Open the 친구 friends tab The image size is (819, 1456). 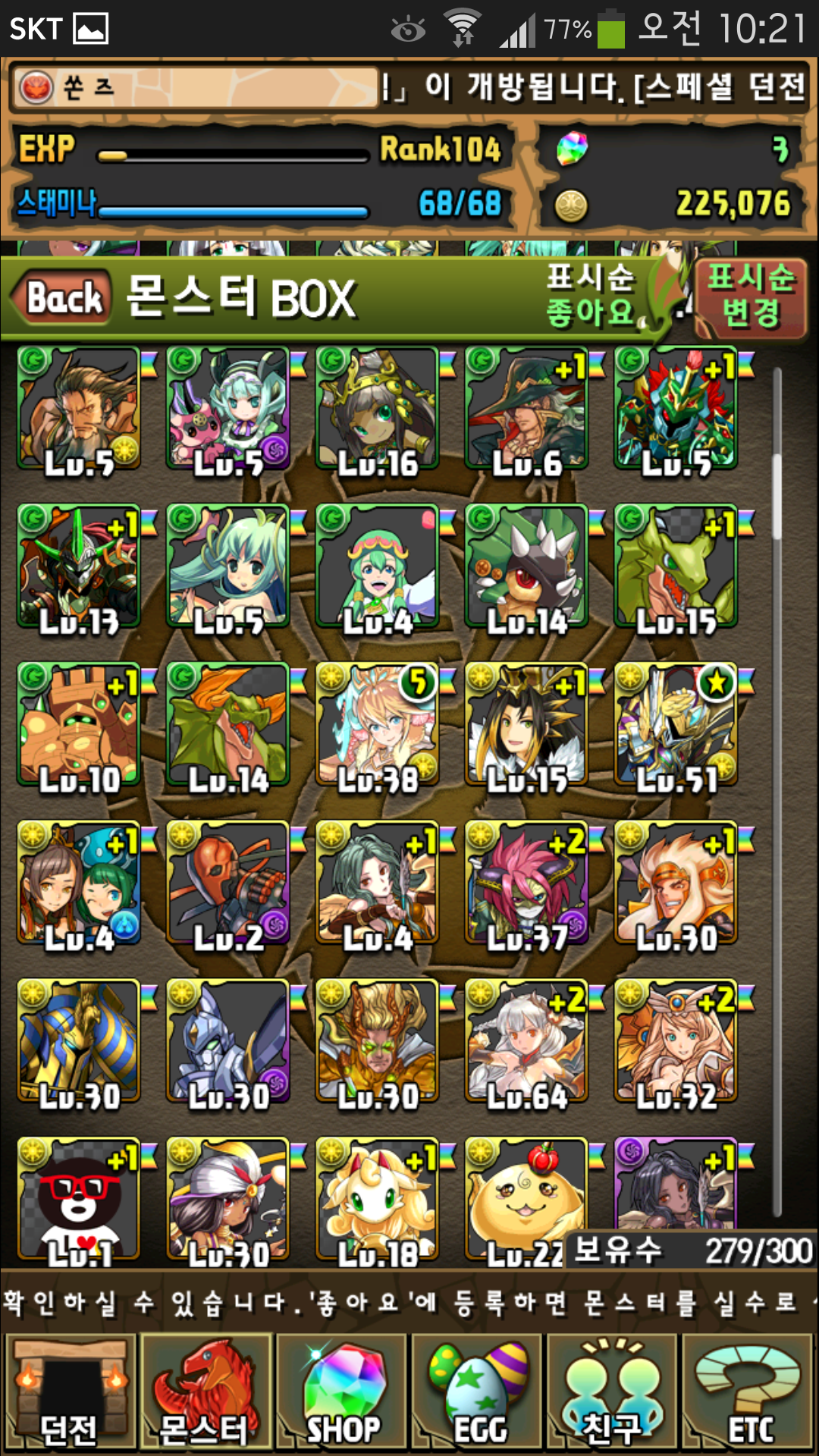tap(613, 1392)
